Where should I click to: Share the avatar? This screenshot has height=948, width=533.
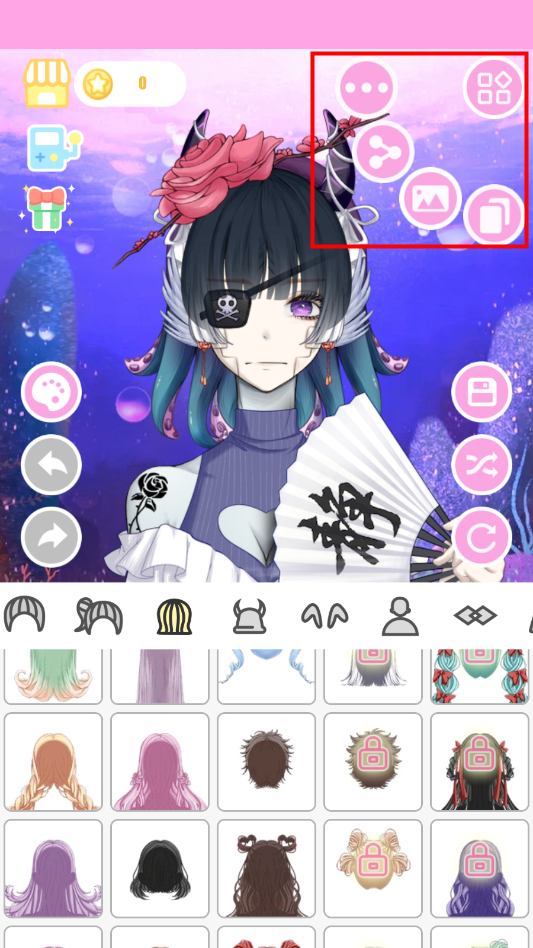(383, 152)
